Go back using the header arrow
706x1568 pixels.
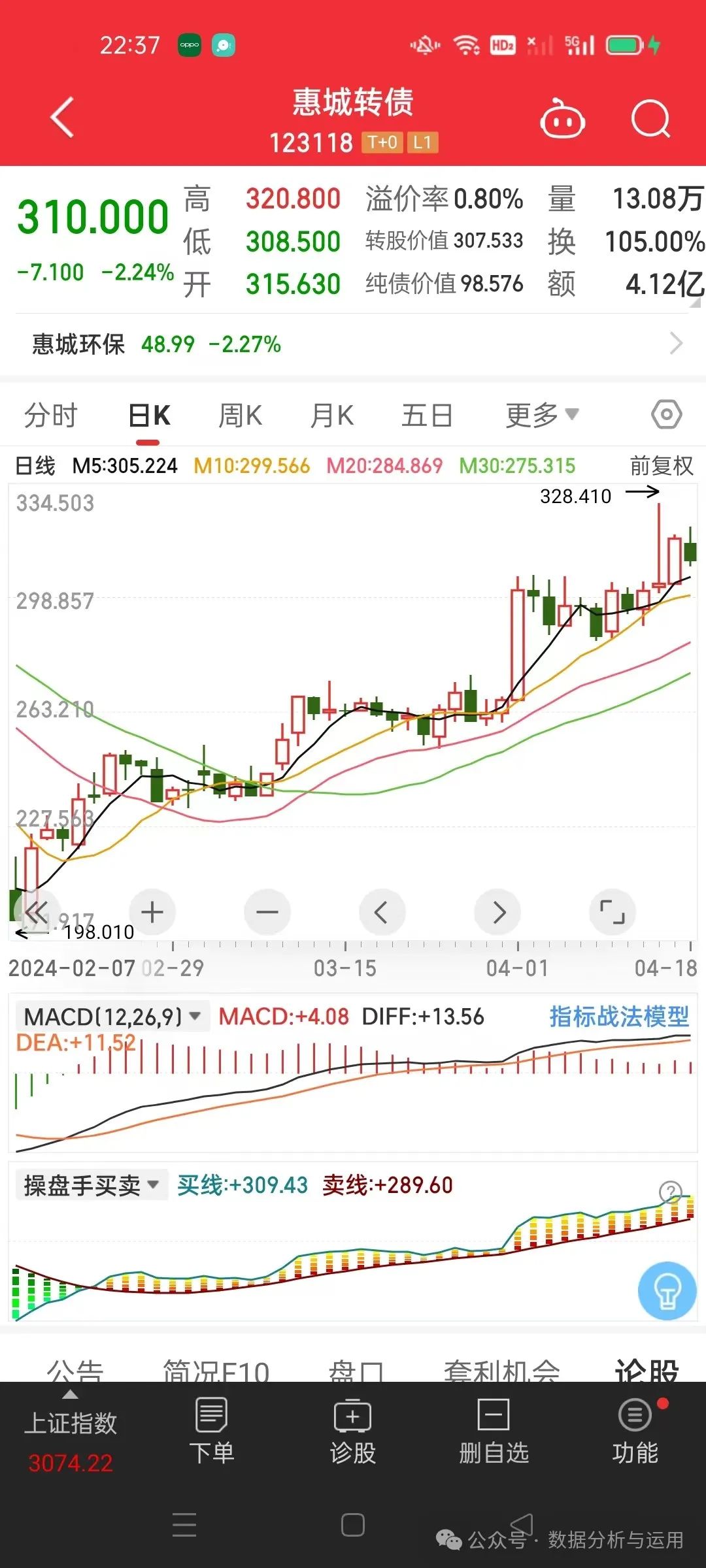tap(62, 118)
